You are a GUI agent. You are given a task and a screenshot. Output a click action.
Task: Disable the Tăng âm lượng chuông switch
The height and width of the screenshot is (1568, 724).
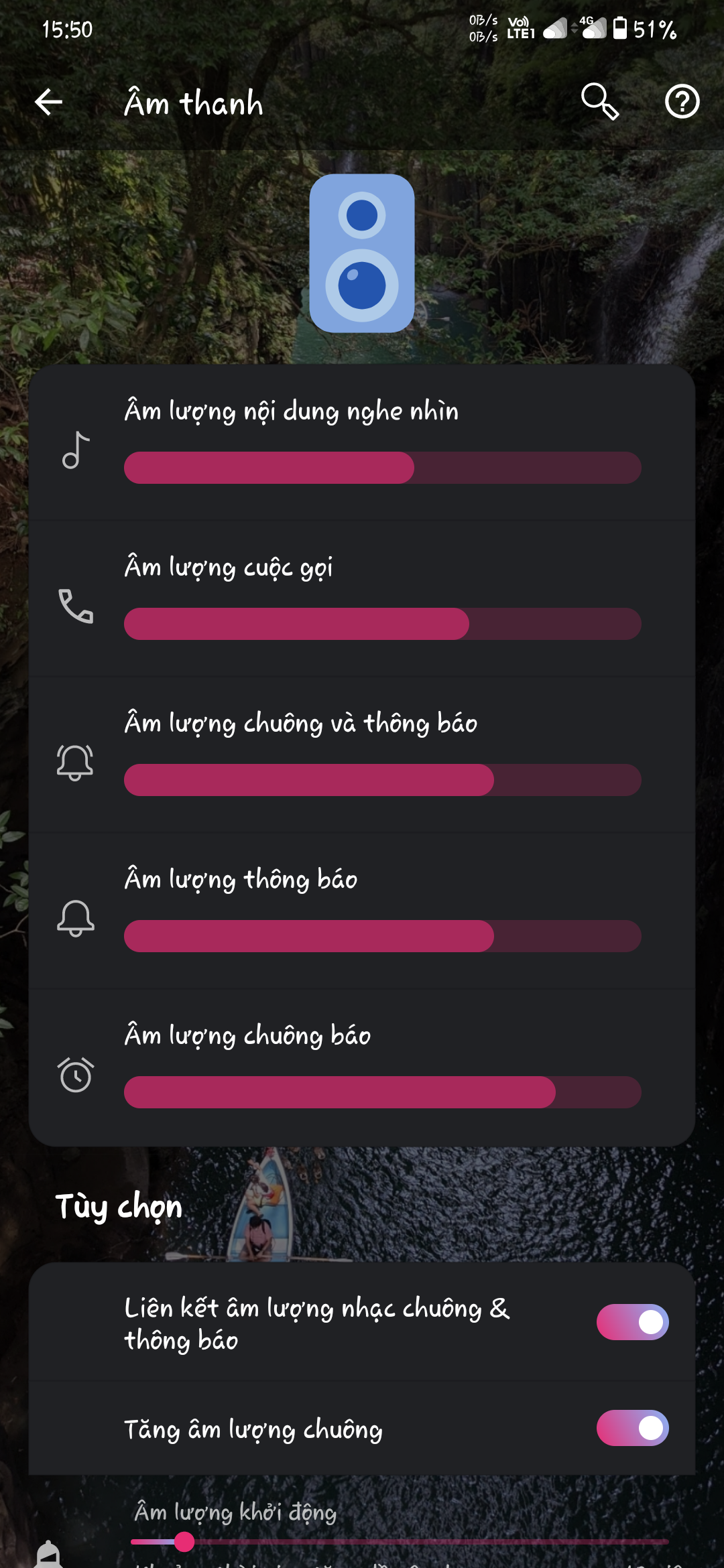pyautogui.click(x=632, y=1428)
